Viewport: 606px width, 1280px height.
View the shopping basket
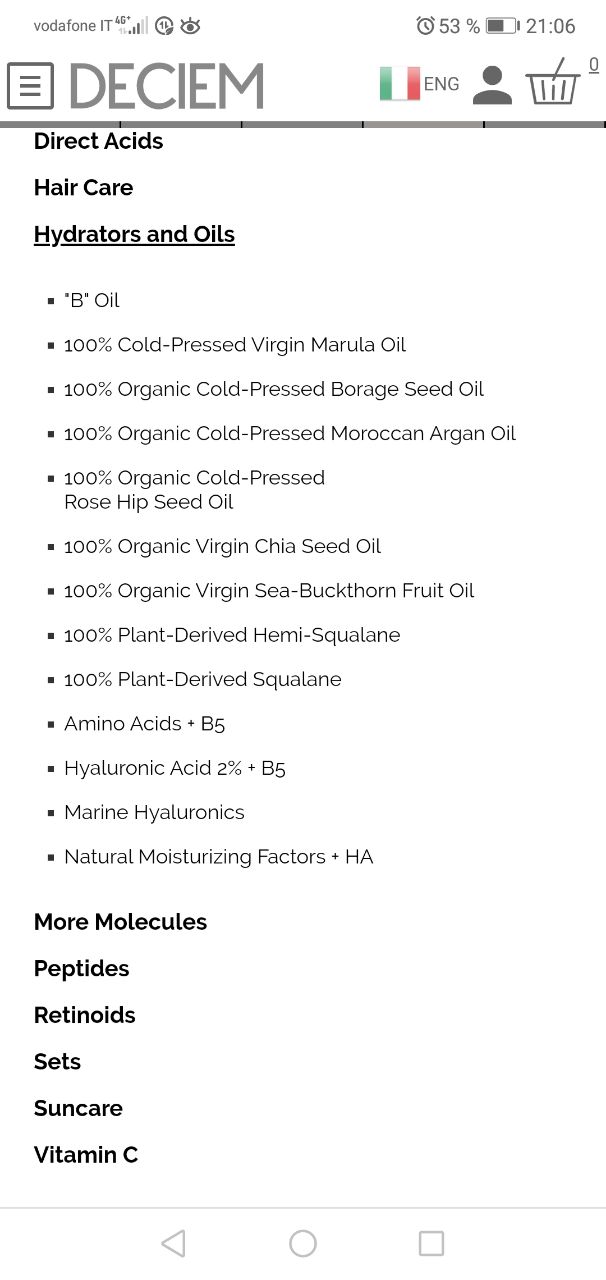(553, 81)
